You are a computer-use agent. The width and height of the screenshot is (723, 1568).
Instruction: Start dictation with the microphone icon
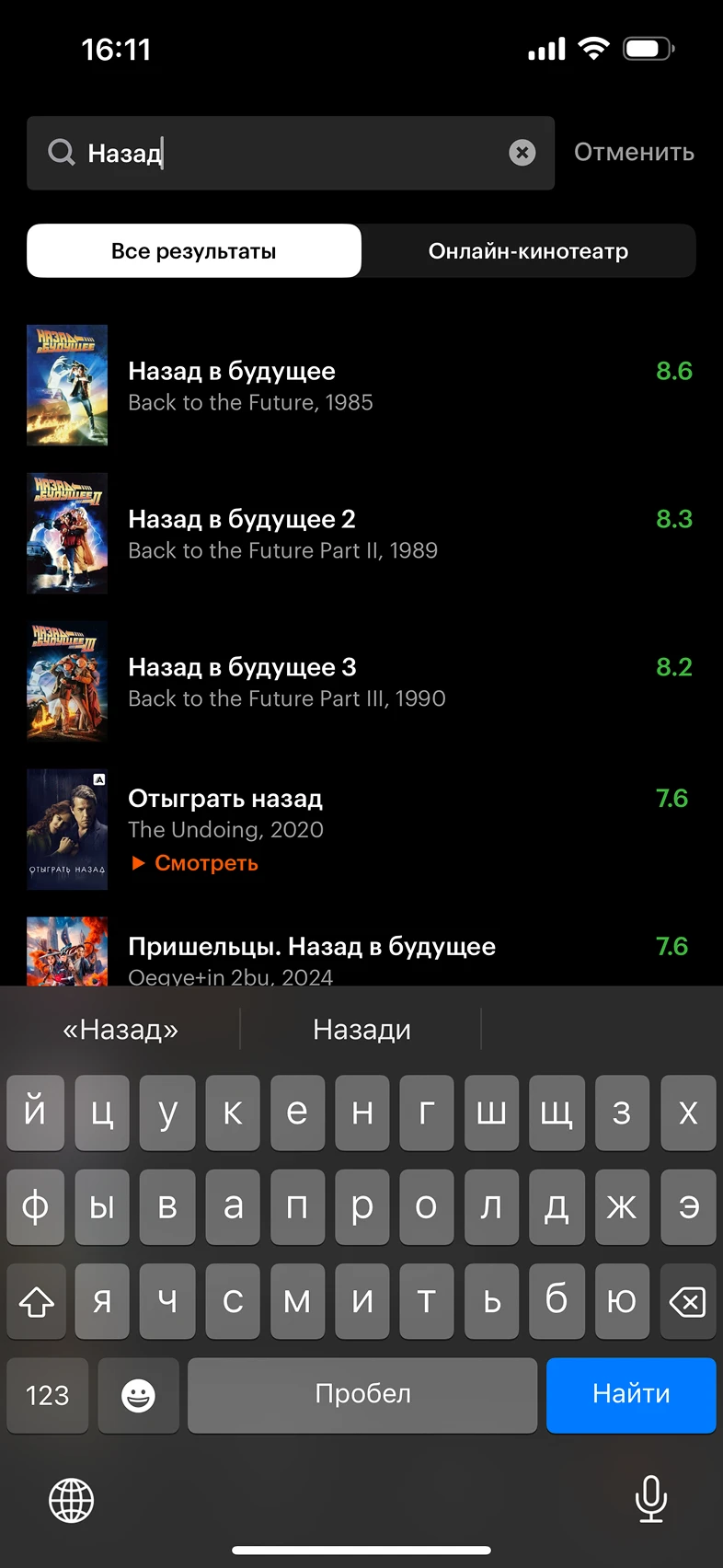(650, 1500)
